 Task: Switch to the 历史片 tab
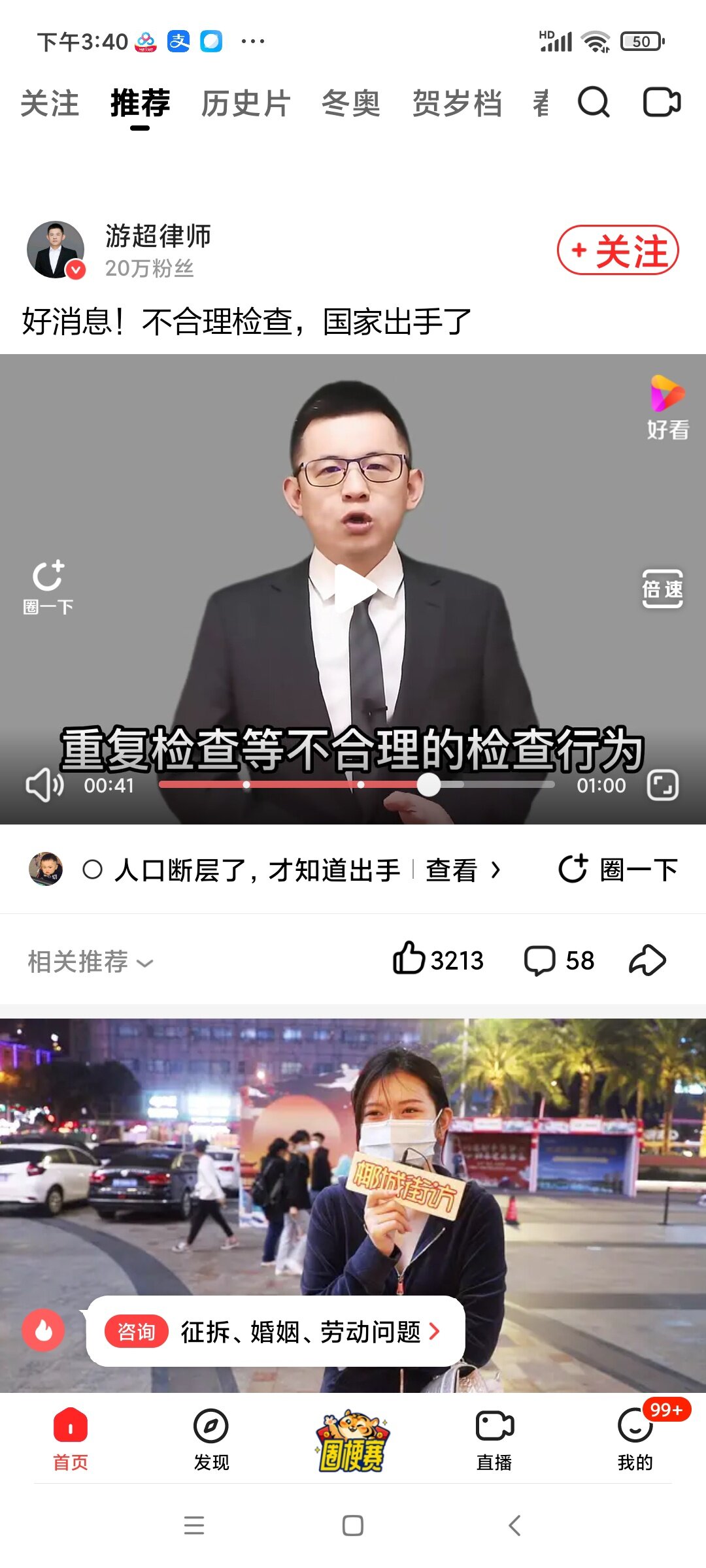pyautogui.click(x=246, y=104)
